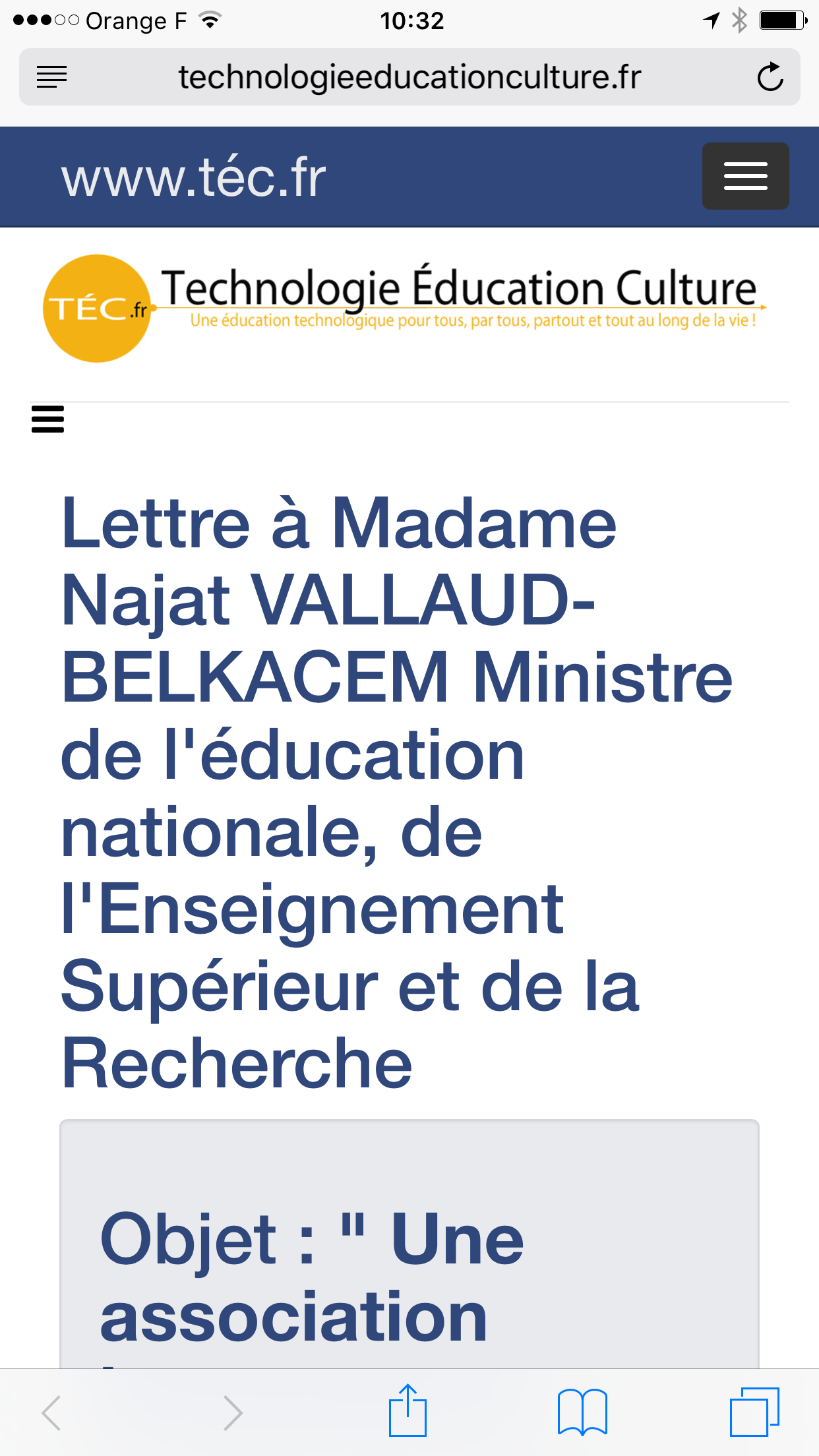This screenshot has width=819, height=1456.
Task: Open the Technologie Éducation Culture banner
Action: pyautogui.click(x=405, y=308)
